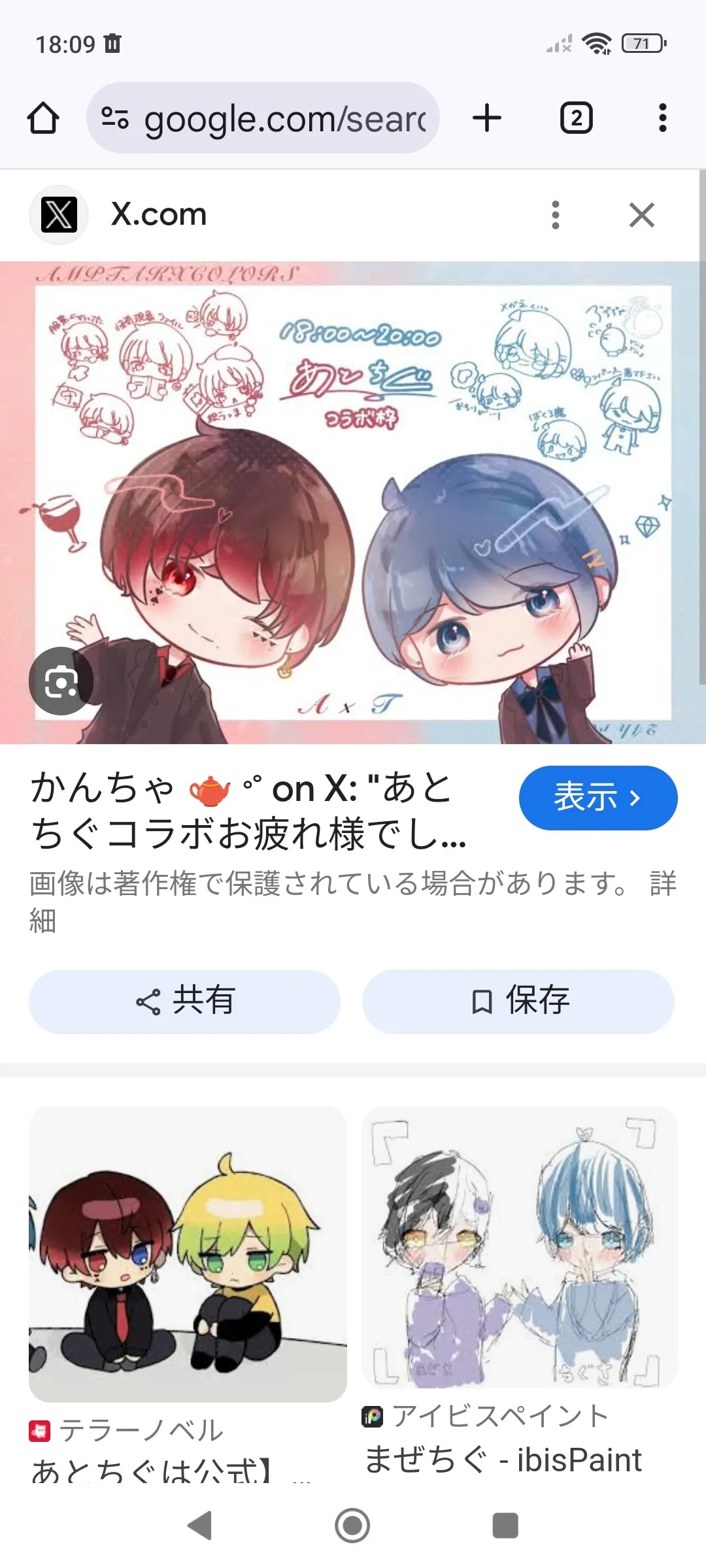Open the 詳細 copyright details link

coord(662,883)
